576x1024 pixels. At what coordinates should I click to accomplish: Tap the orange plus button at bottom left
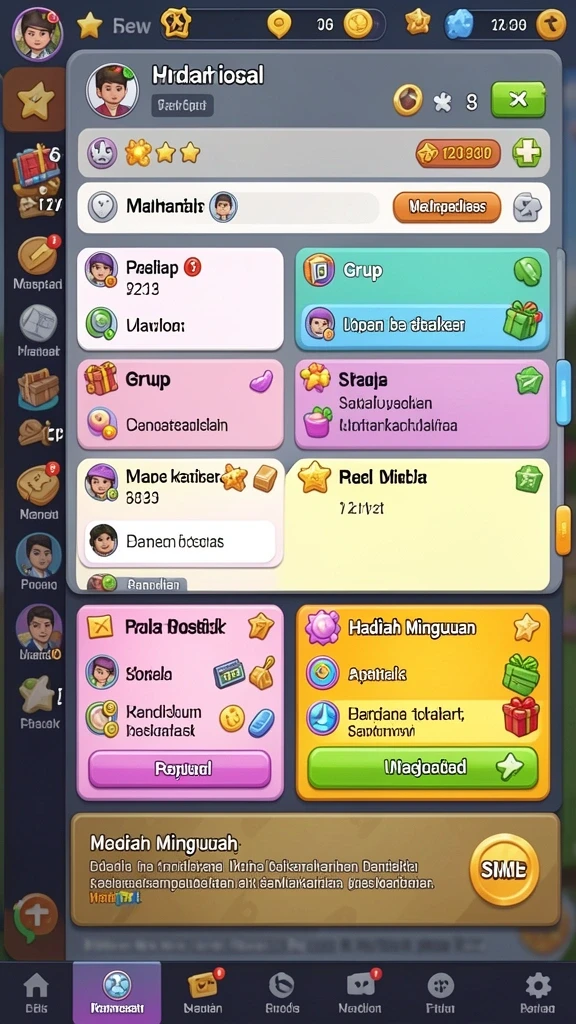(35, 918)
